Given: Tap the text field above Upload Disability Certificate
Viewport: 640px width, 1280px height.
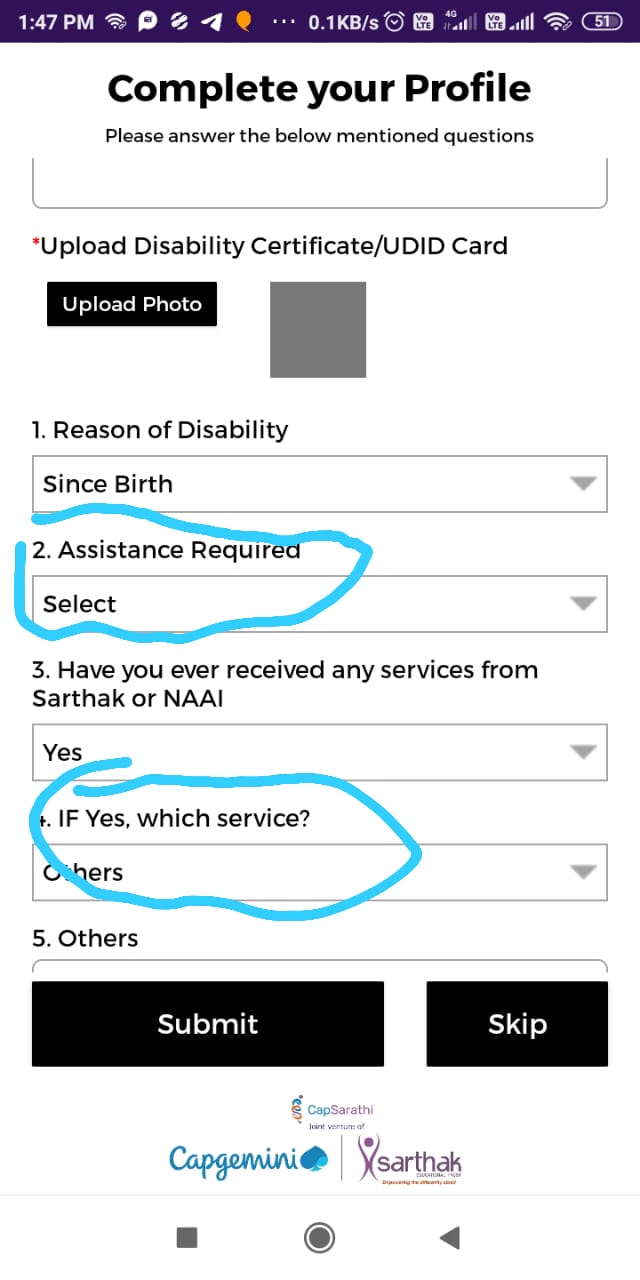Looking at the screenshot, I should coord(320,183).
